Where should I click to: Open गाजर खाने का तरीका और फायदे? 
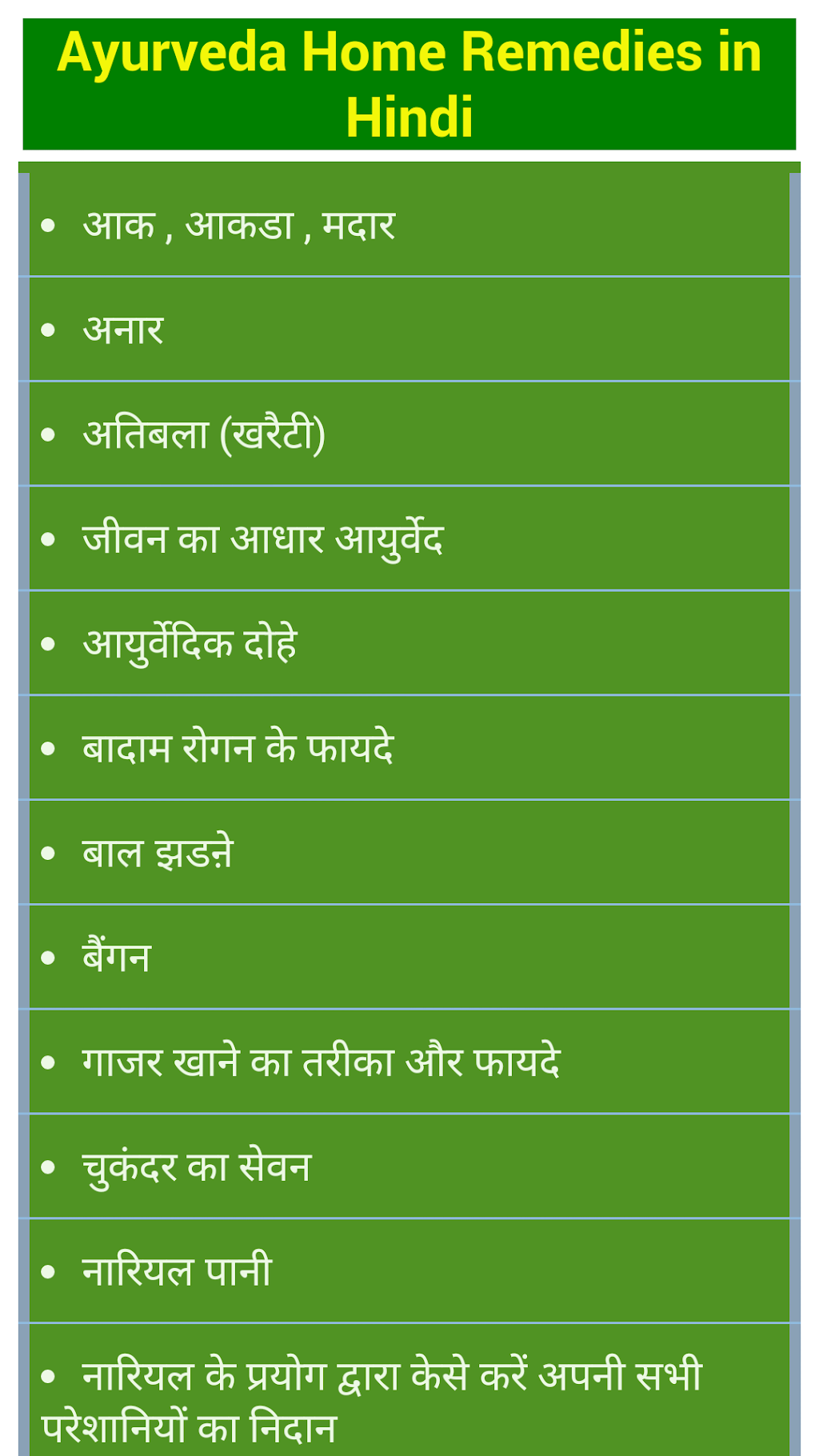(322, 1062)
